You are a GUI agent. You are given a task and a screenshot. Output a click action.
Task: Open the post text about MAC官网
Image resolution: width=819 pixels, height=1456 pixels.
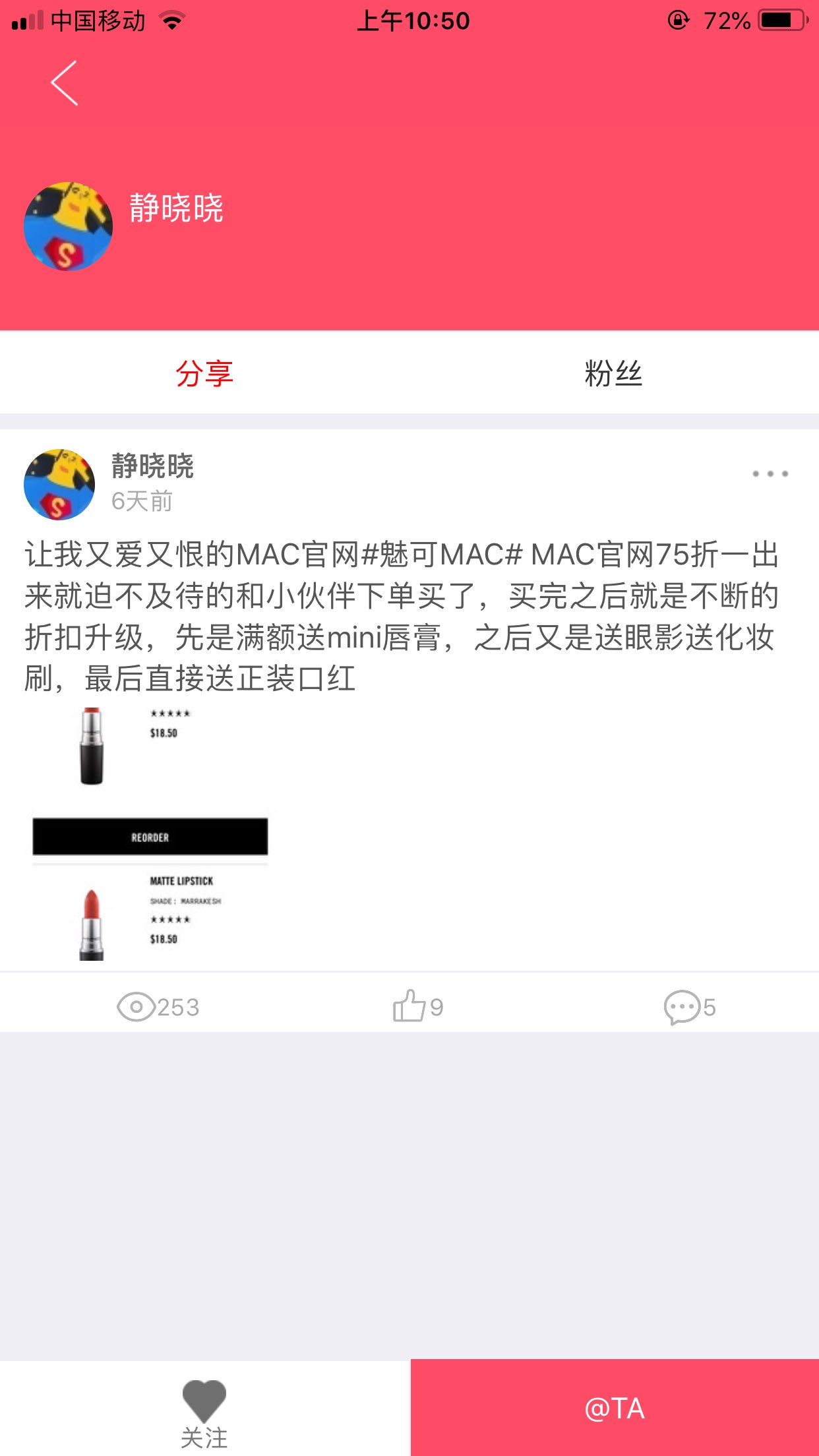click(402, 616)
